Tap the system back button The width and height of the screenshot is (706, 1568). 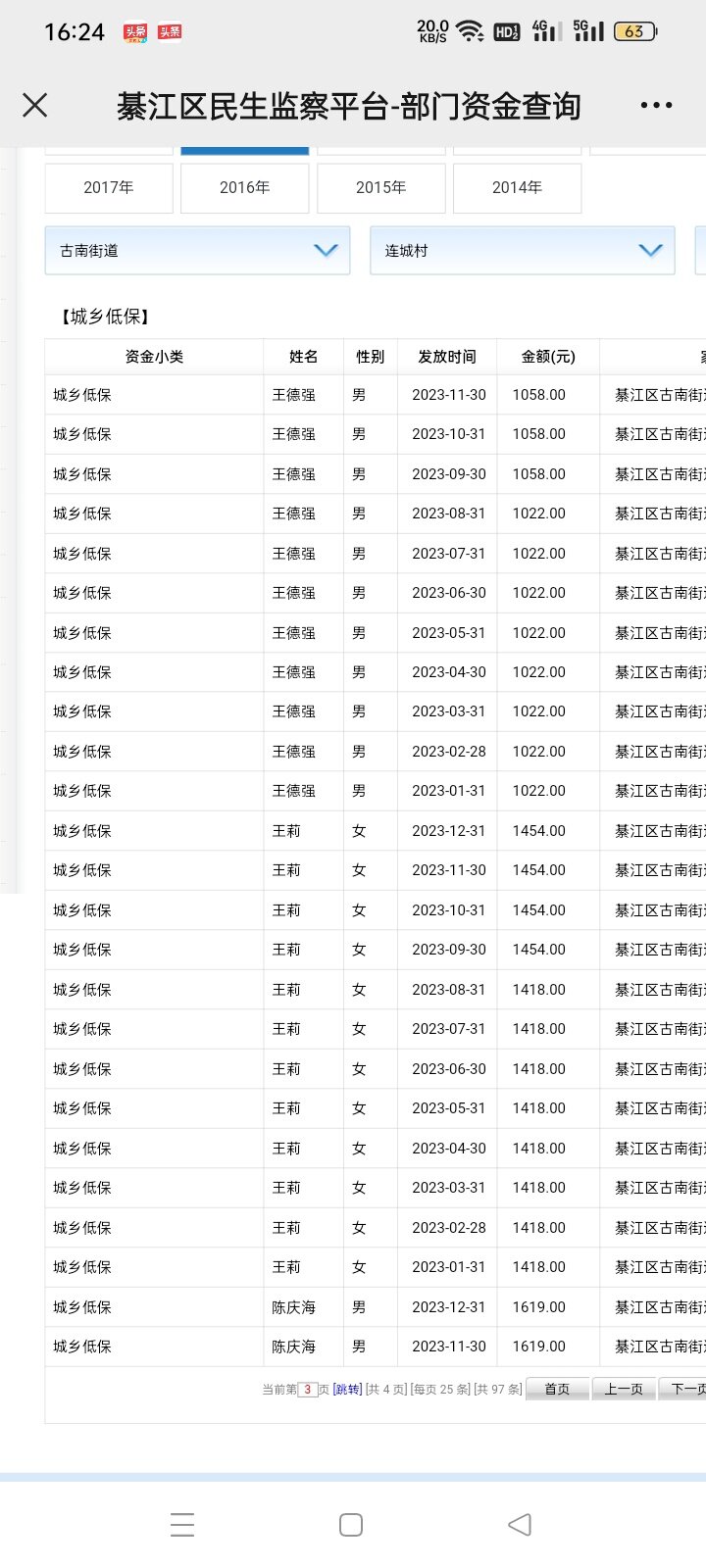[520, 1524]
